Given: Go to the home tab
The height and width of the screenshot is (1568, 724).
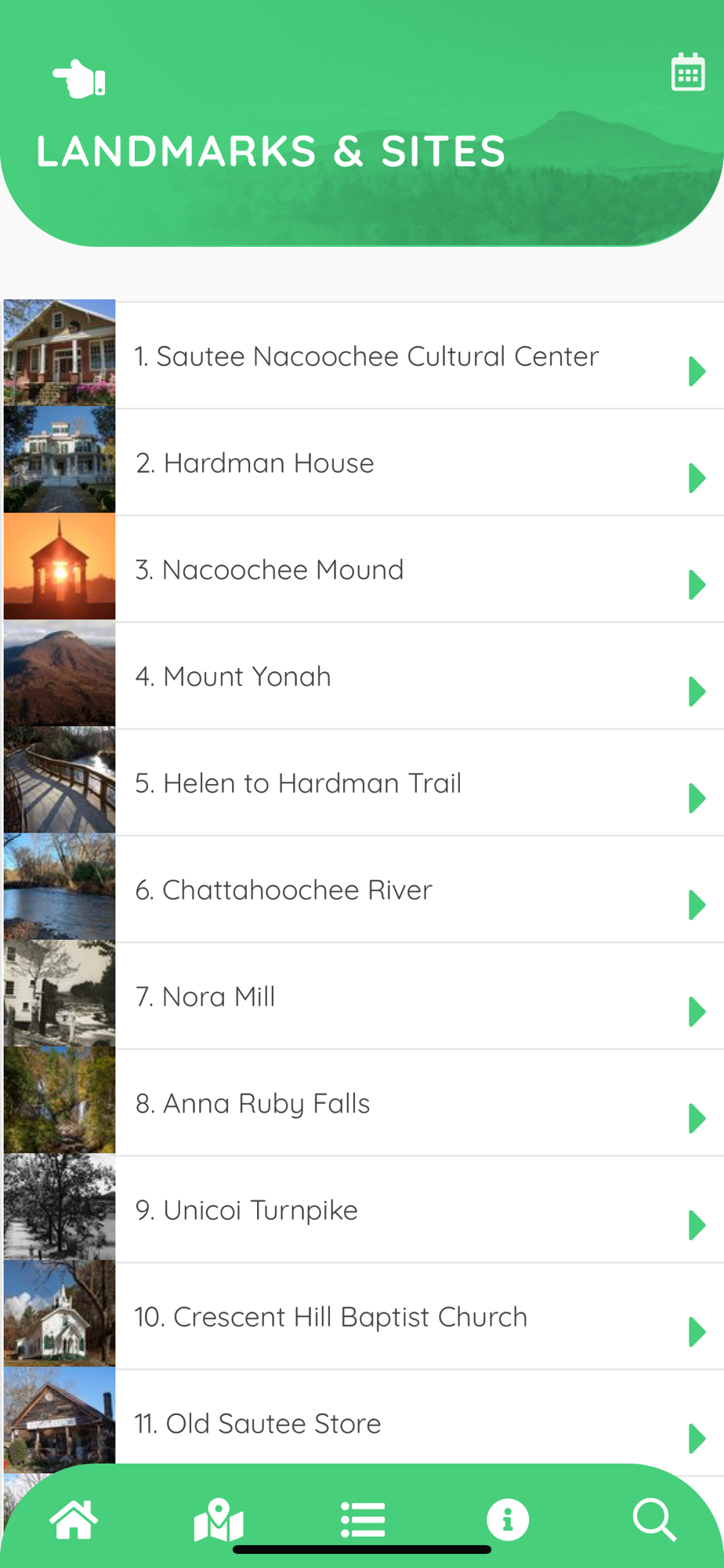Looking at the screenshot, I should [74, 1519].
